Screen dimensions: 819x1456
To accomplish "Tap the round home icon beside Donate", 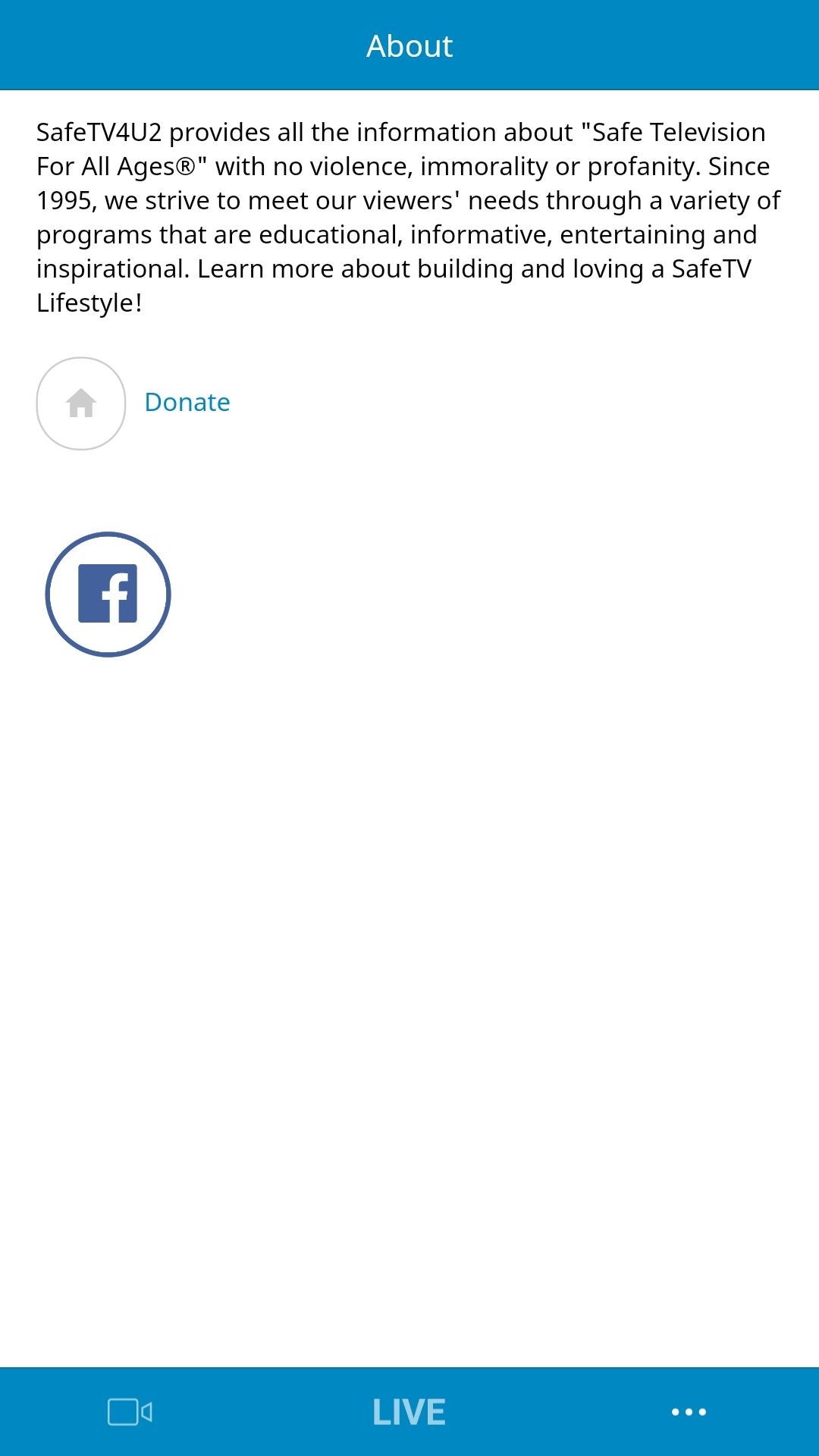I will tap(81, 403).
